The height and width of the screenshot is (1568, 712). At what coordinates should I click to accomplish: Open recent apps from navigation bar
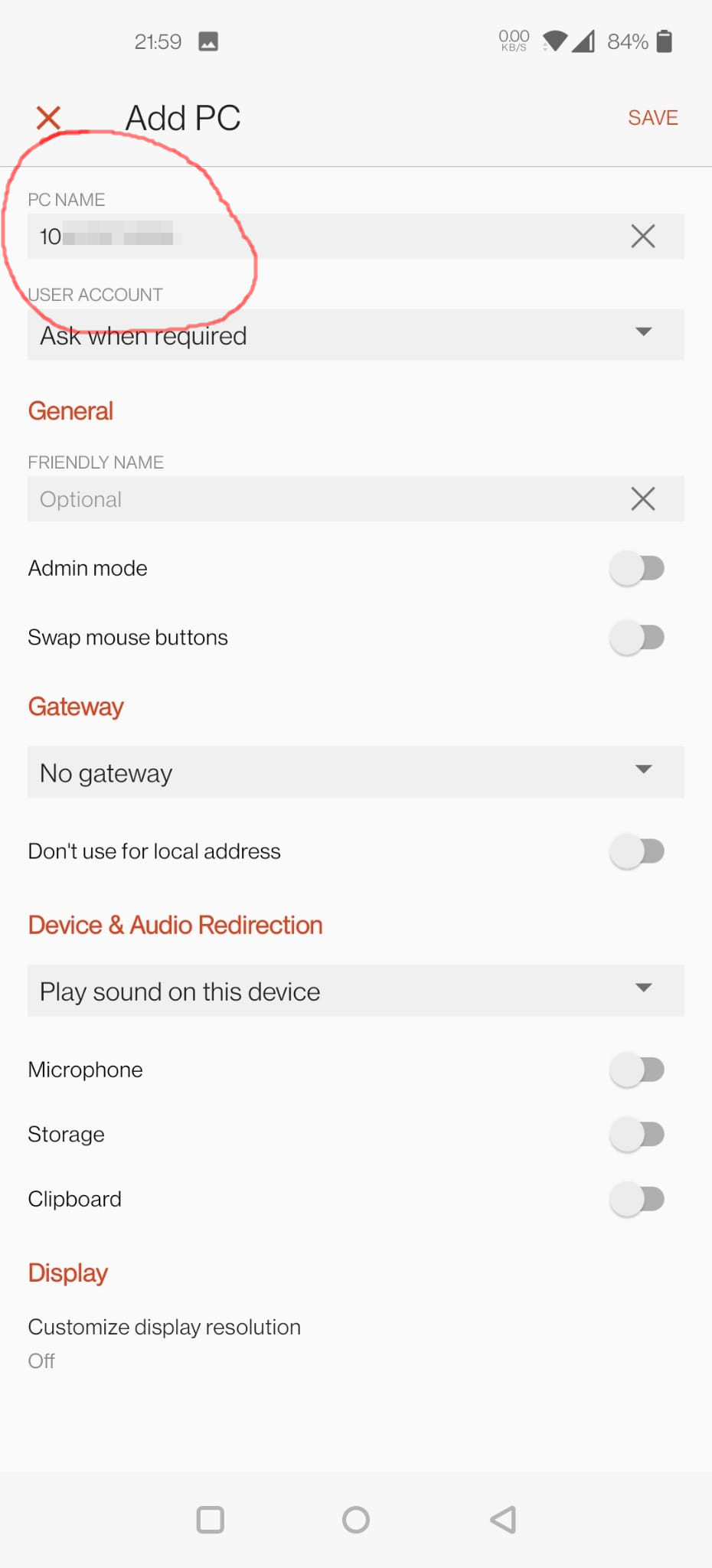click(211, 1520)
